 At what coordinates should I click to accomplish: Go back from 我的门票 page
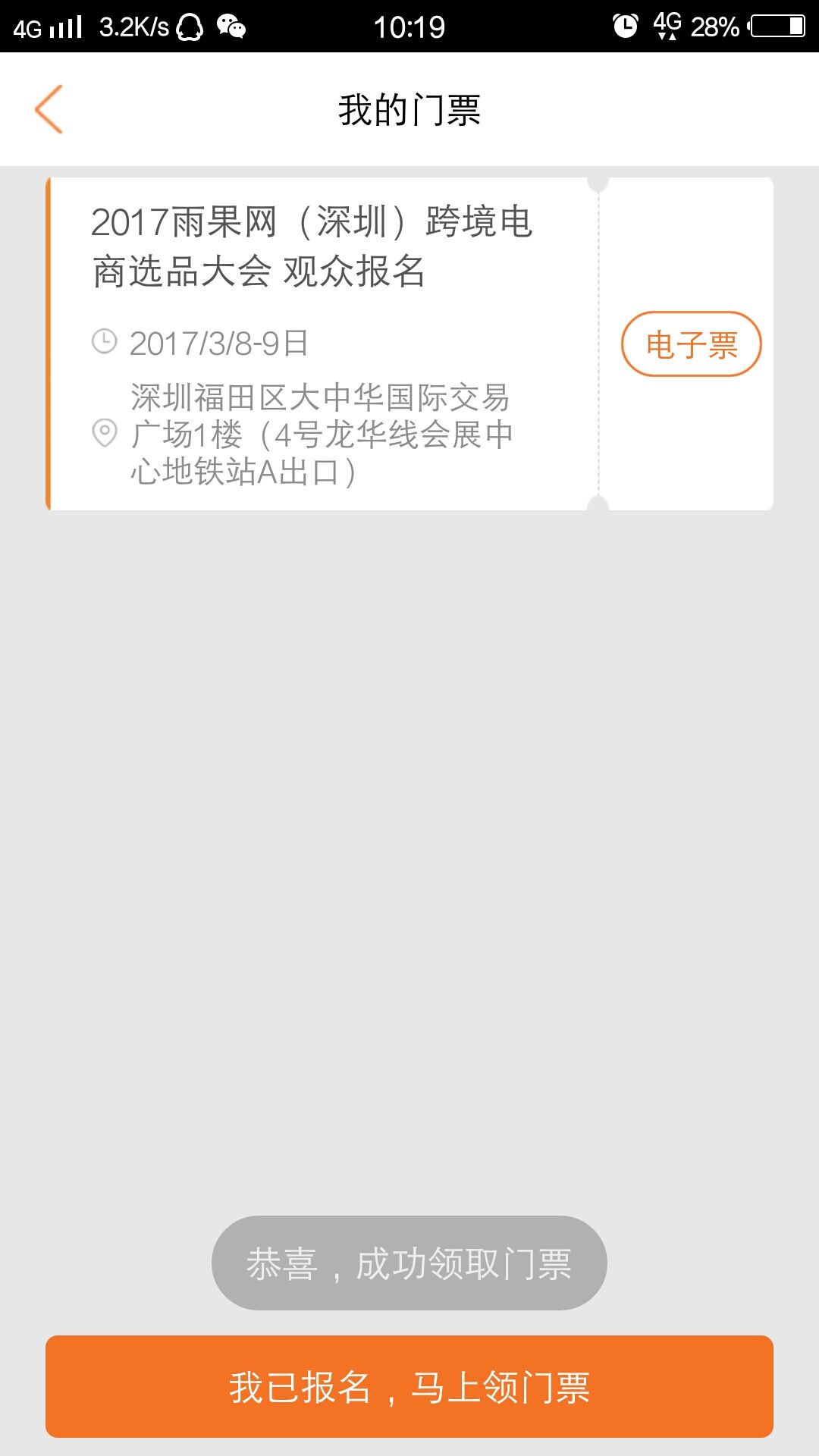(x=49, y=110)
